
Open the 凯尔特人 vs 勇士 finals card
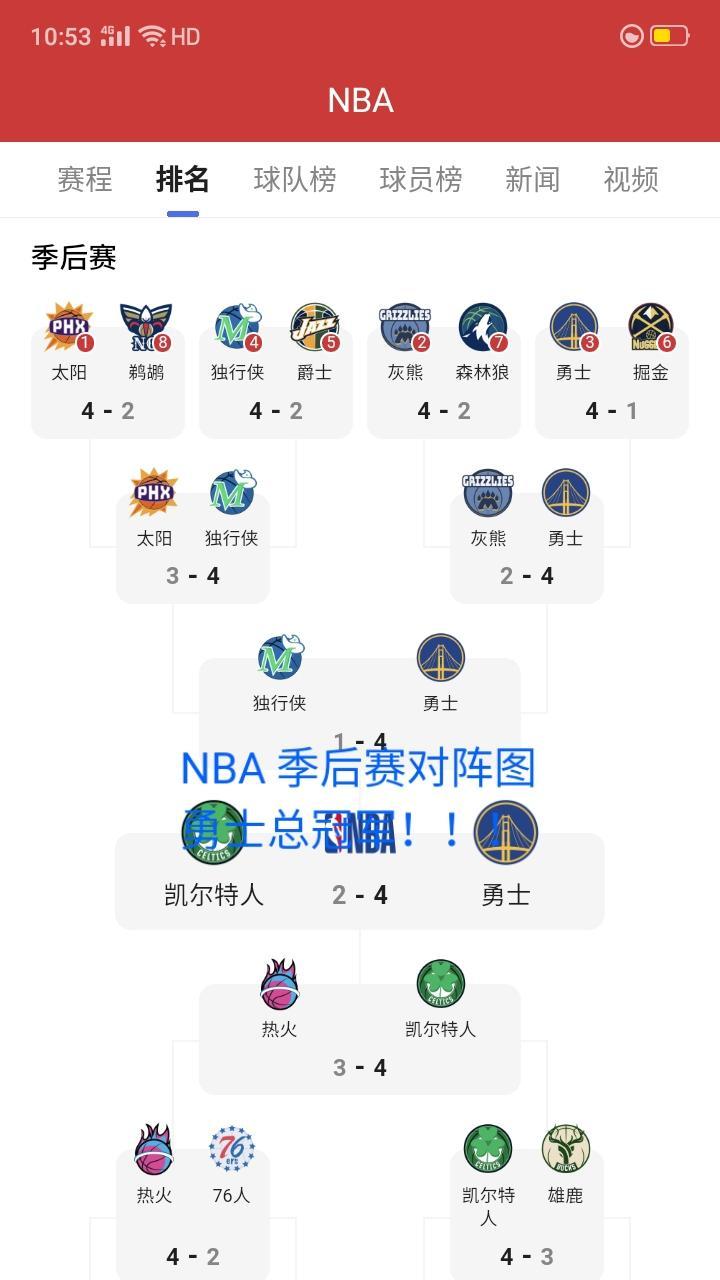coord(360,880)
